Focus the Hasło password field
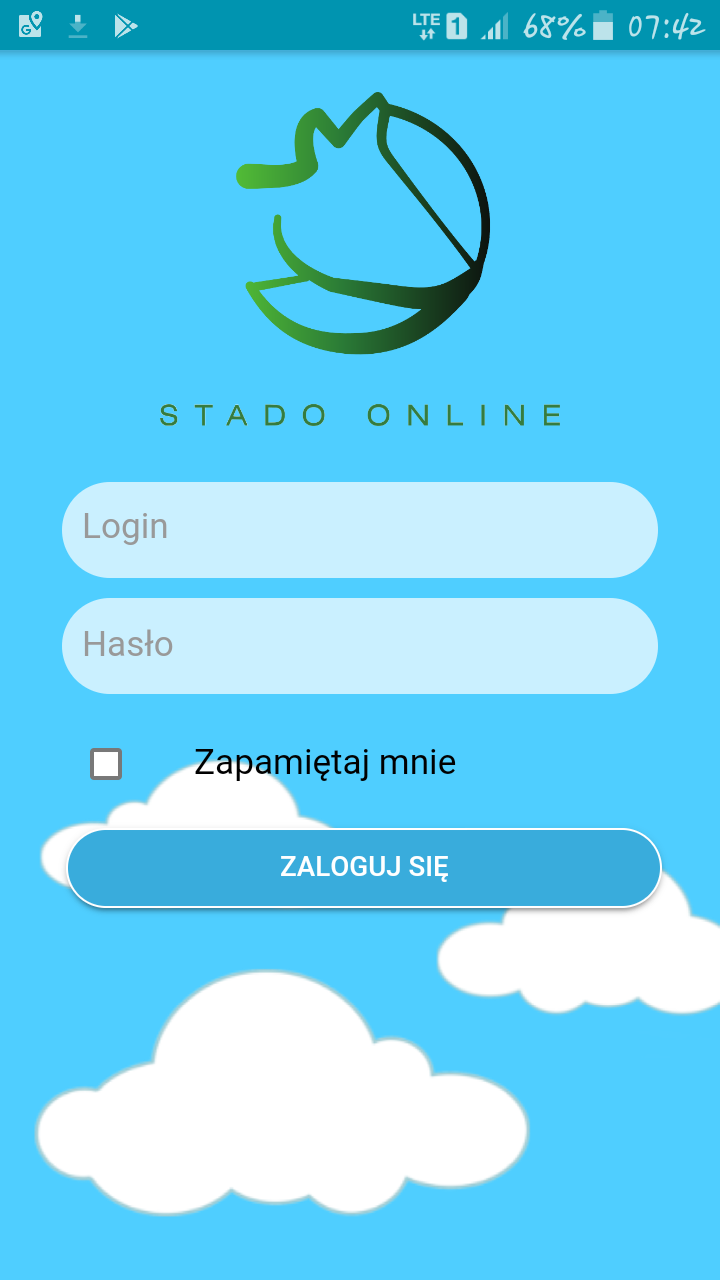 pyautogui.click(x=360, y=646)
